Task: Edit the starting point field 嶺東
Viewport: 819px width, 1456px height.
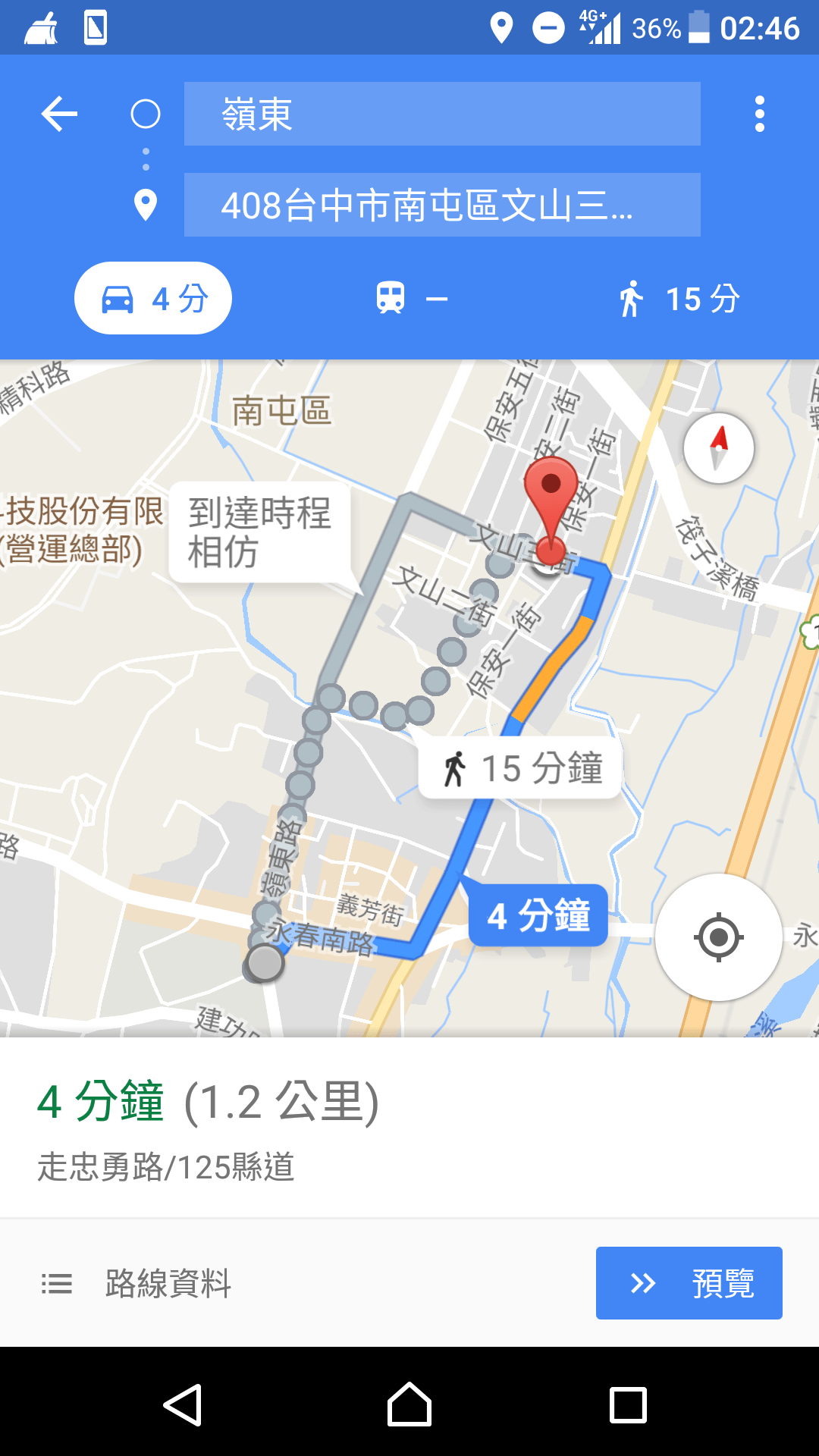Action: coord(442,114)
